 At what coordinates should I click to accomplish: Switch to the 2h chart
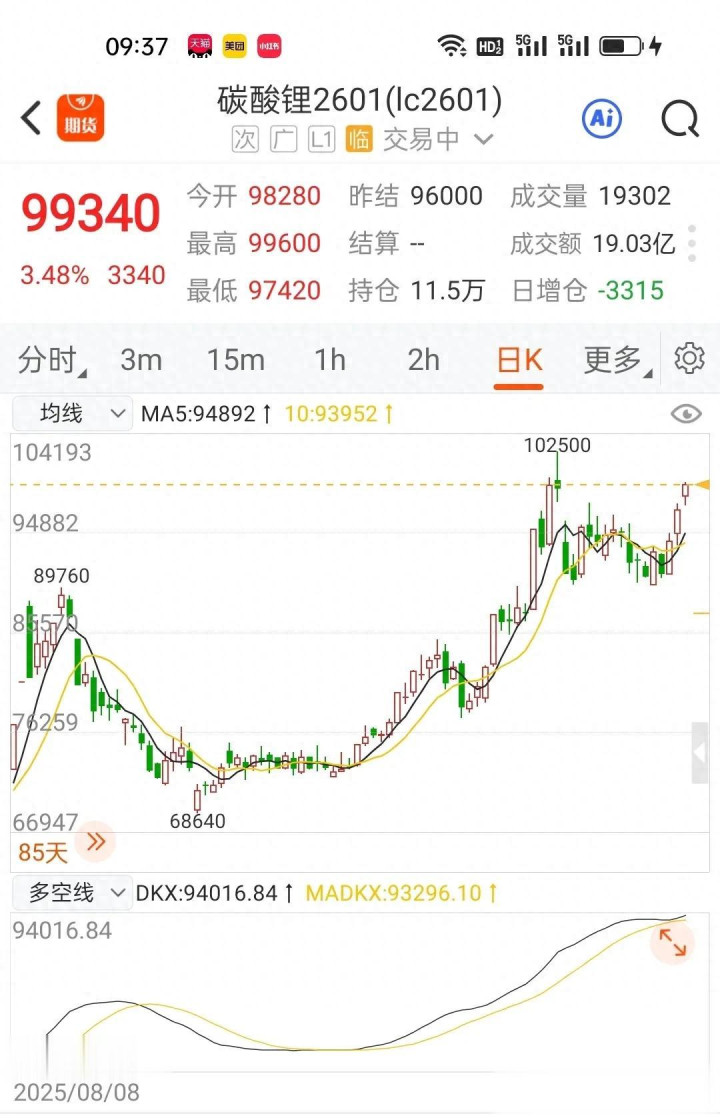[423, 359]
